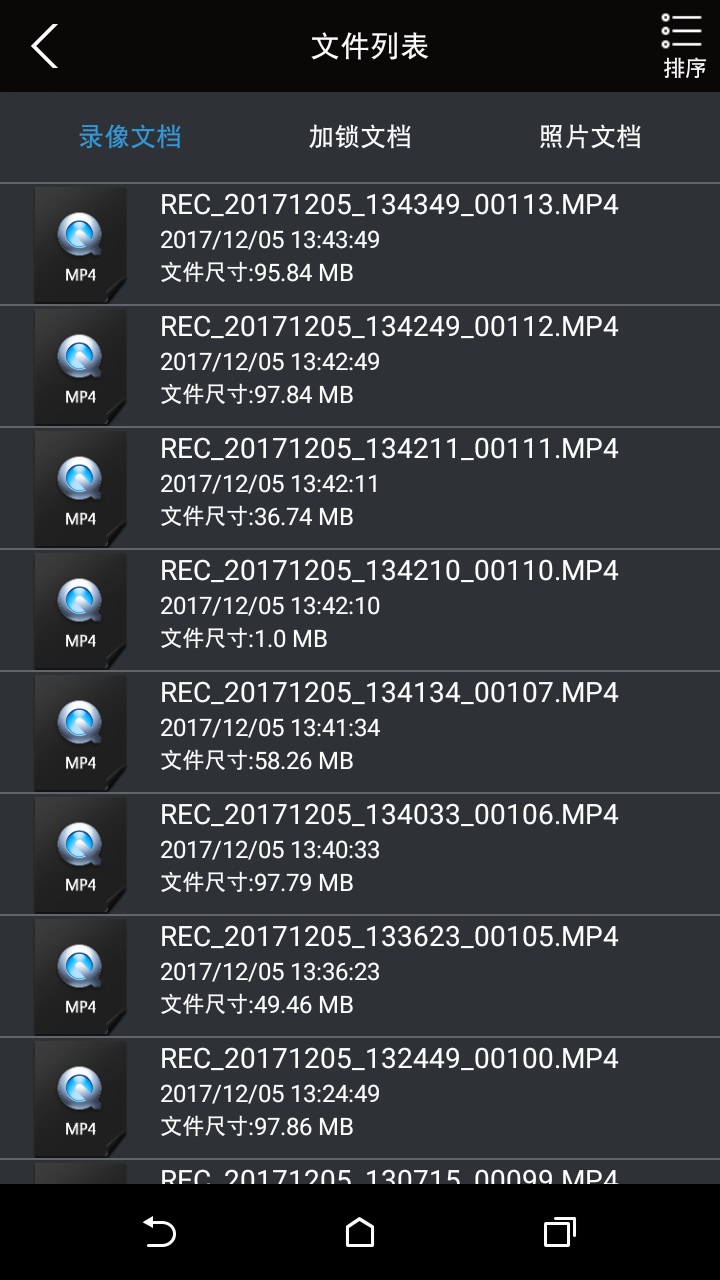Select the 录像文档 tab

(130, 137)
